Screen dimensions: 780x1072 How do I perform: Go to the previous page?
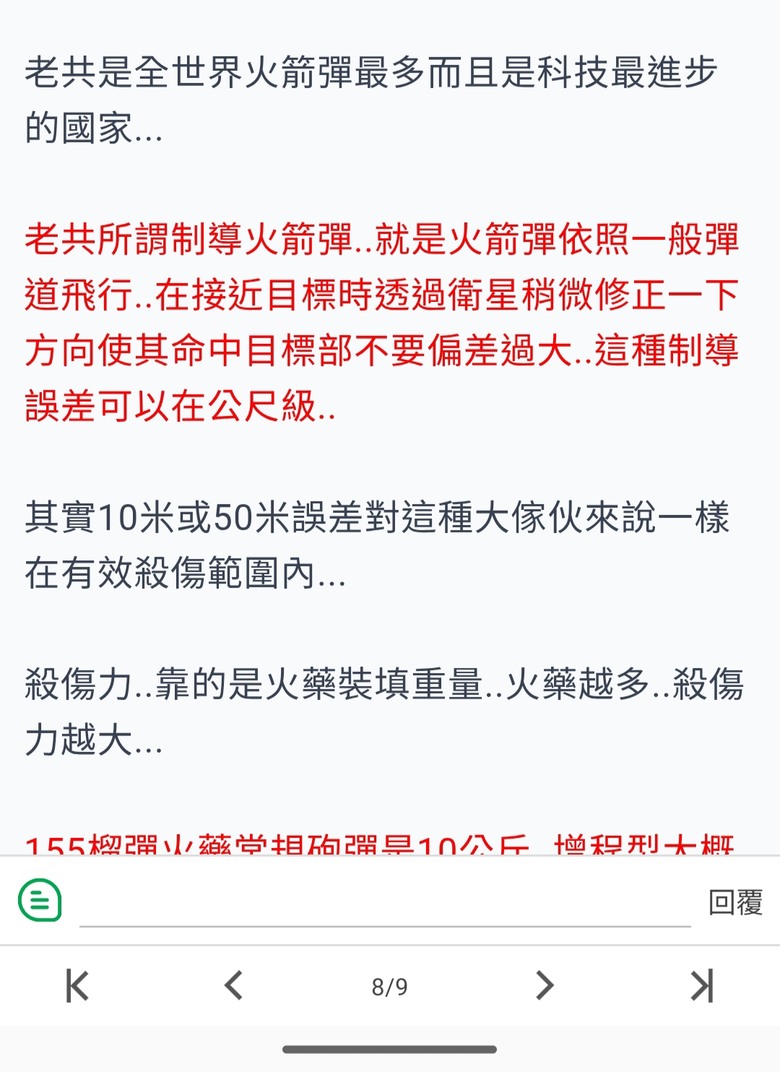click(x=234, y=986)
